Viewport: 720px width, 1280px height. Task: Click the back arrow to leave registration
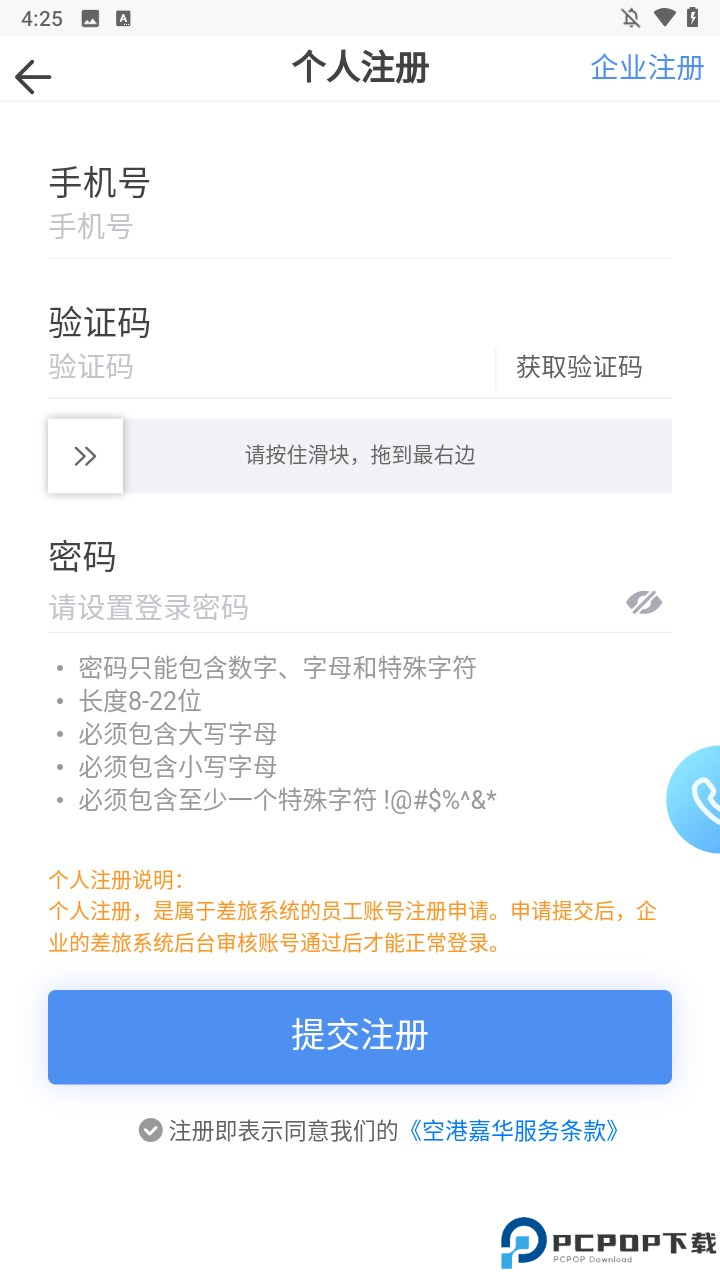click(32, 76)
